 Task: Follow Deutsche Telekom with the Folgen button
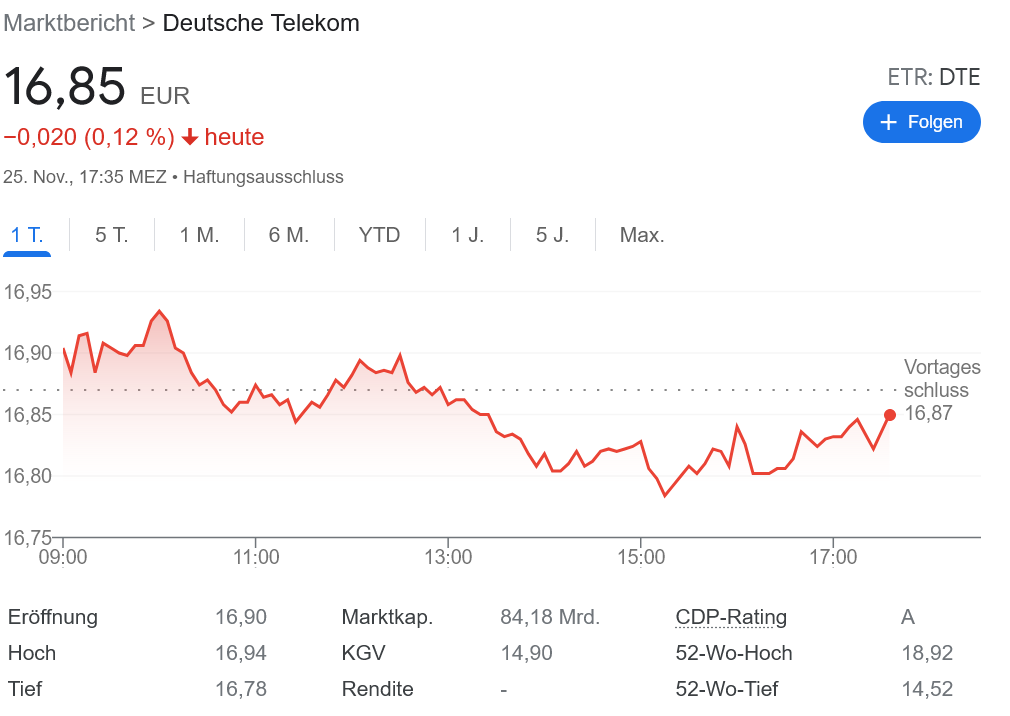pyautogui.click(x=921, y=122)
